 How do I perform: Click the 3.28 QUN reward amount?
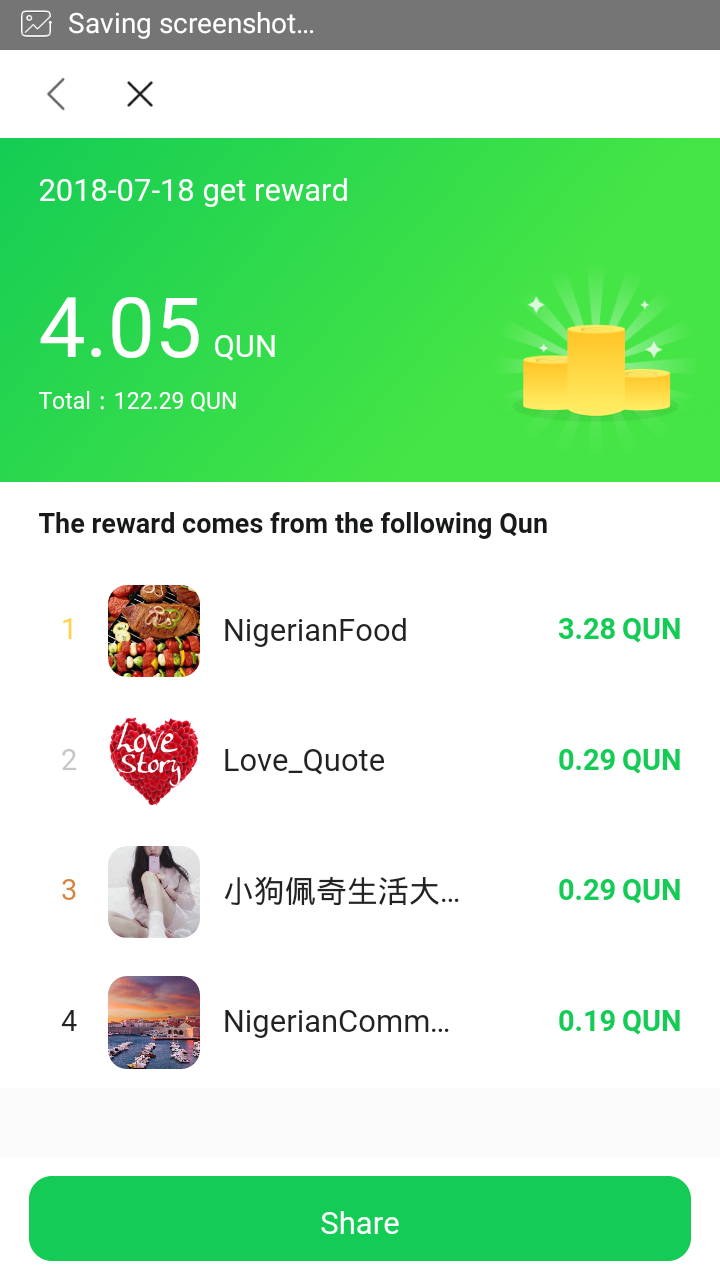click(619, 631)
